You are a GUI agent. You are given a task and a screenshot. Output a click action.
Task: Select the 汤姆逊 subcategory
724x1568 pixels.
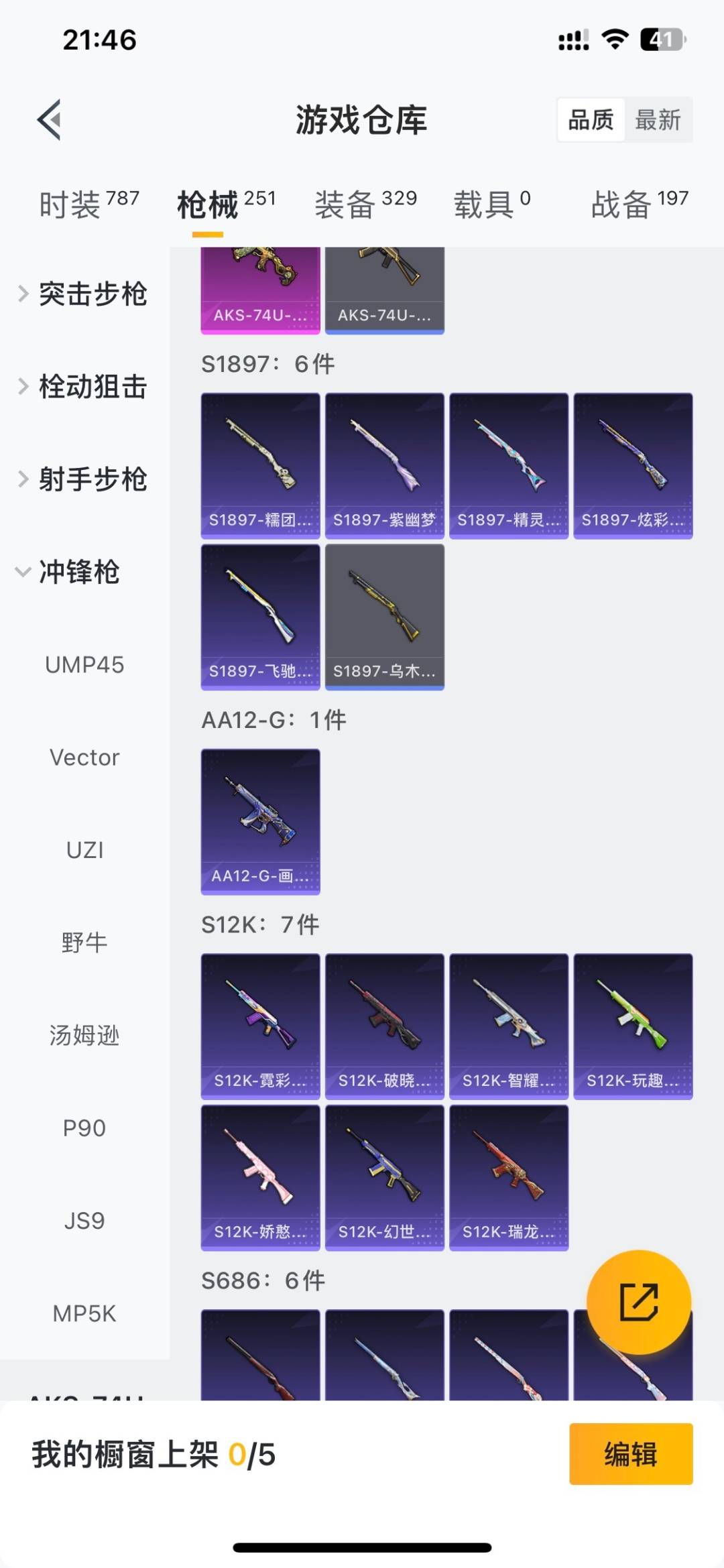click(x=84, y=1036)
